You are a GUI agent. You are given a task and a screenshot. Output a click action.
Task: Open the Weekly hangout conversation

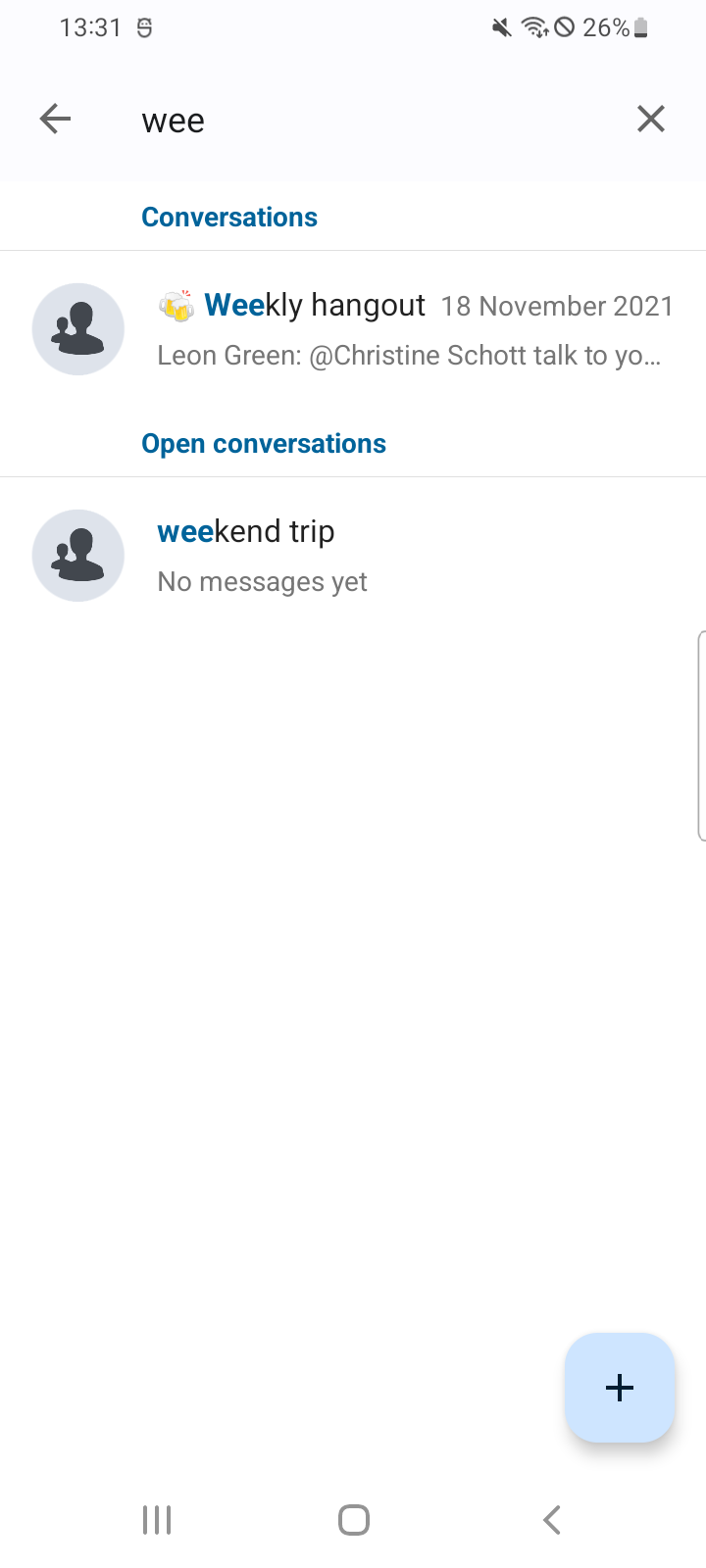point(353,329)
